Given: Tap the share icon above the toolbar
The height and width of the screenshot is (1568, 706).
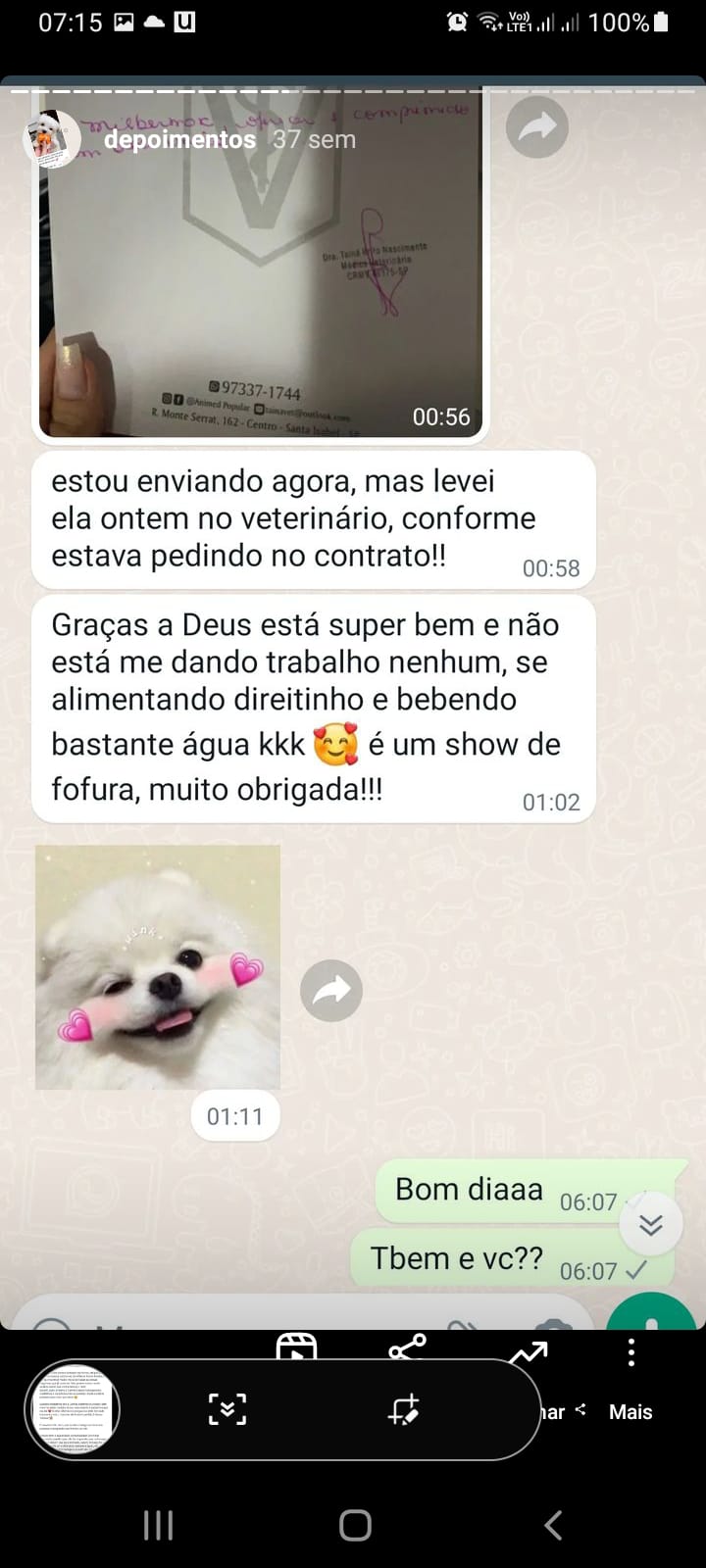Looking at the screenshot, I should [x=407, y=1349].
